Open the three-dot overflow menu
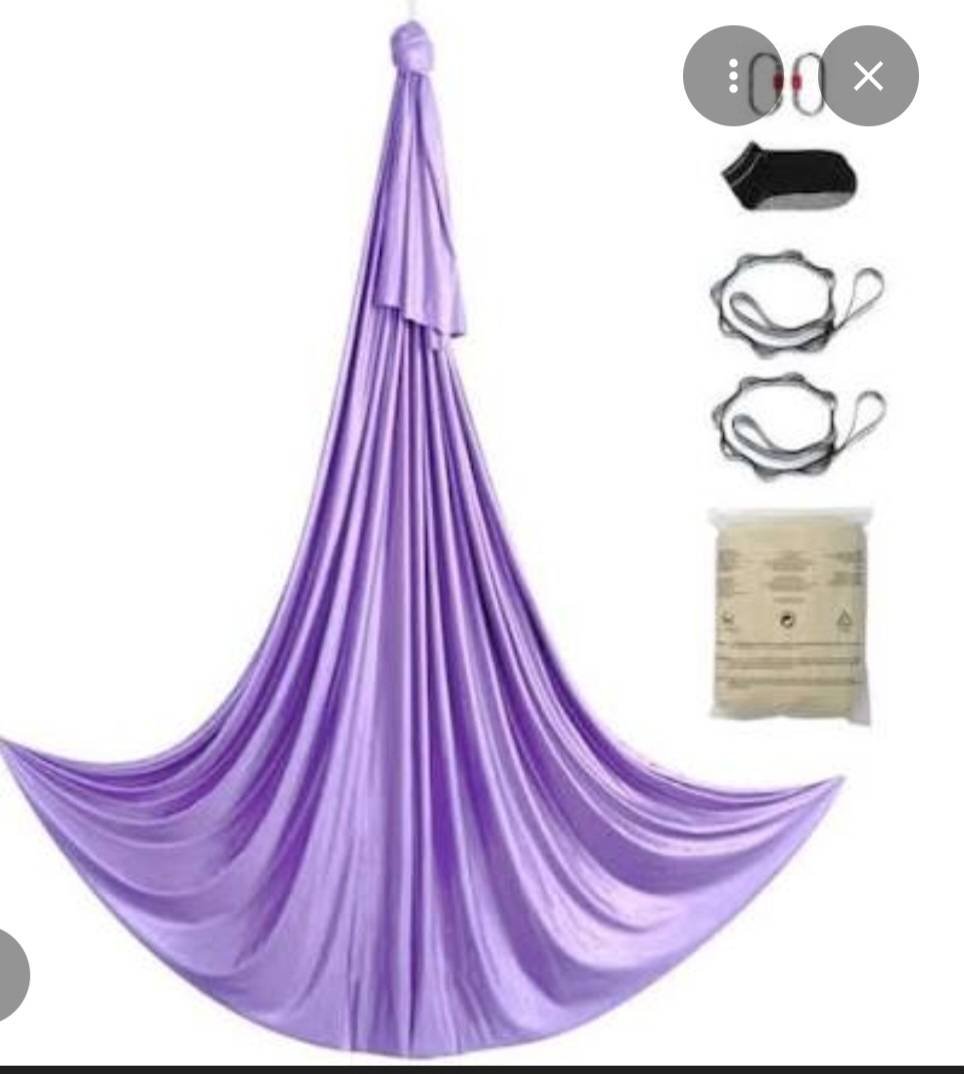The image size is (964, 1074). 733,76
